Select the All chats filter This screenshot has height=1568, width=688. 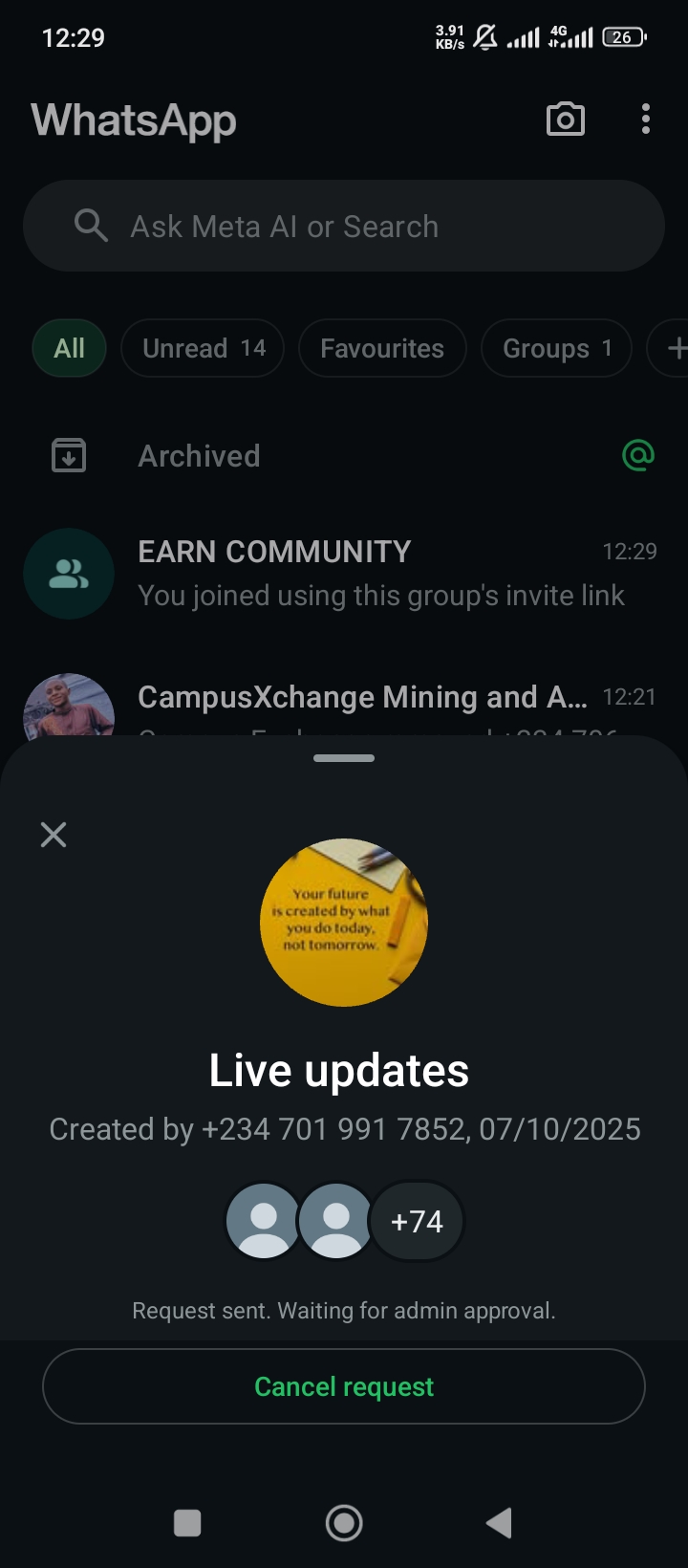tap(69, 348)
